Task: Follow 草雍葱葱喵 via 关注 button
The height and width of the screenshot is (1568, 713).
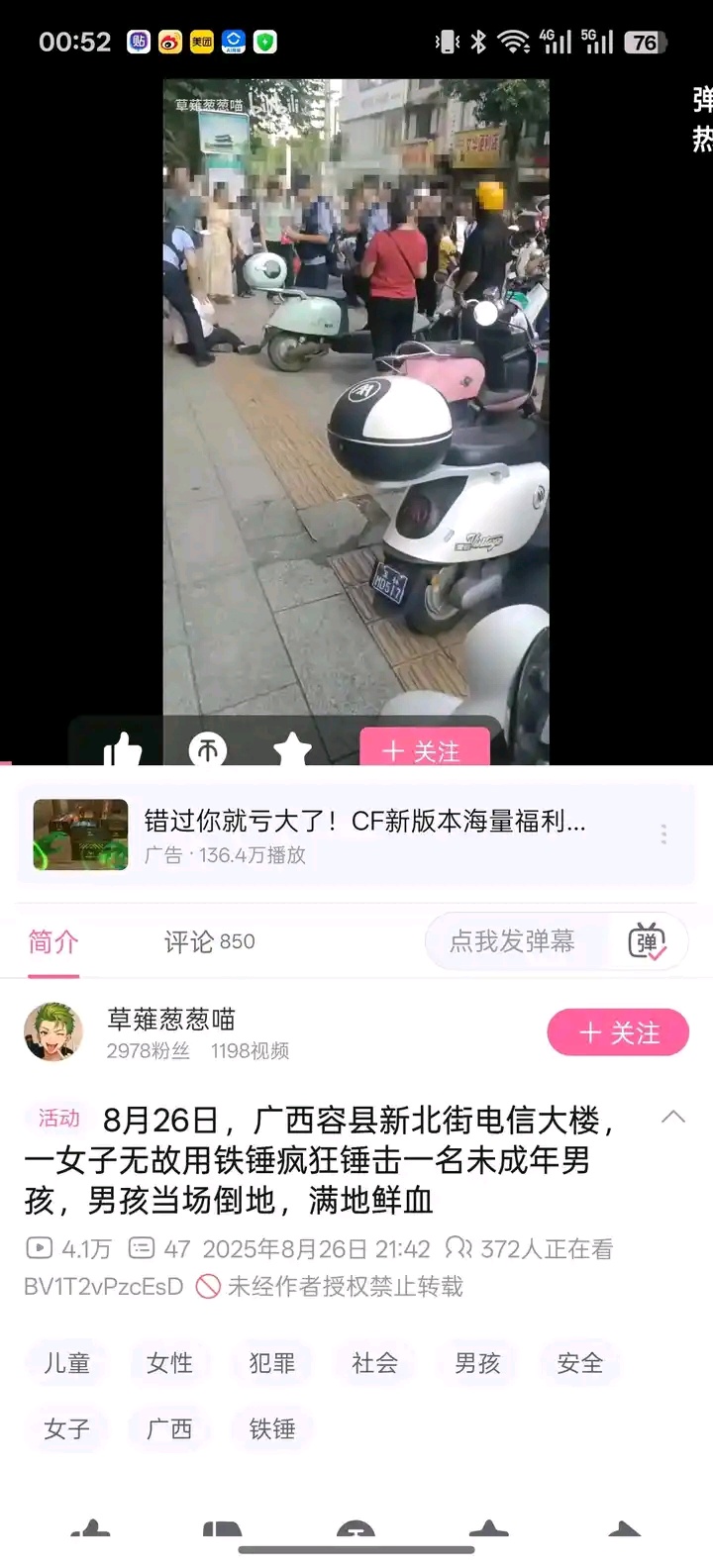Action: coord(618,1032)
